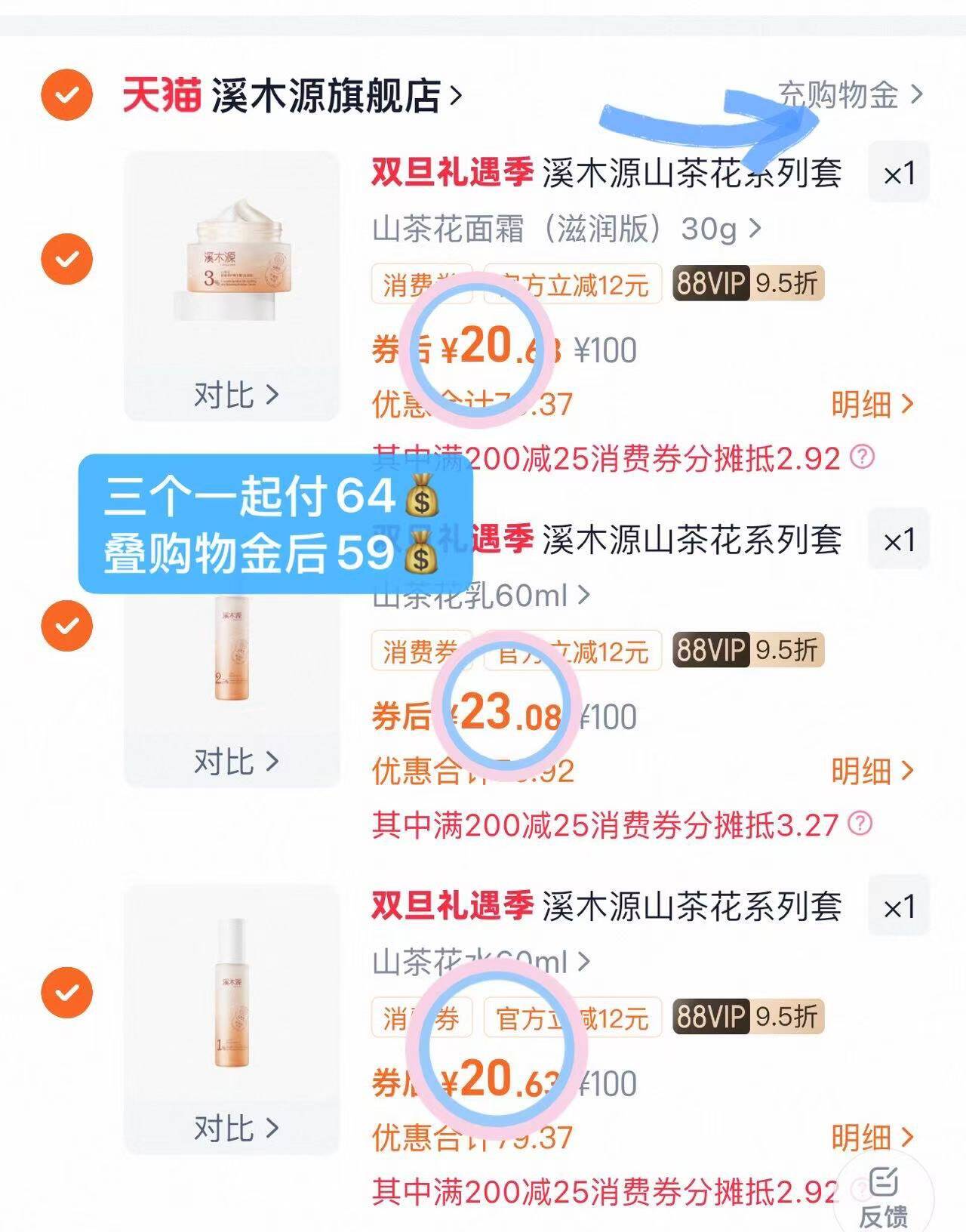This screenshot has width=966, height=1232.
Task: Uncheck the 山茶花面霜 item checkbox
Action: [67, 259]
